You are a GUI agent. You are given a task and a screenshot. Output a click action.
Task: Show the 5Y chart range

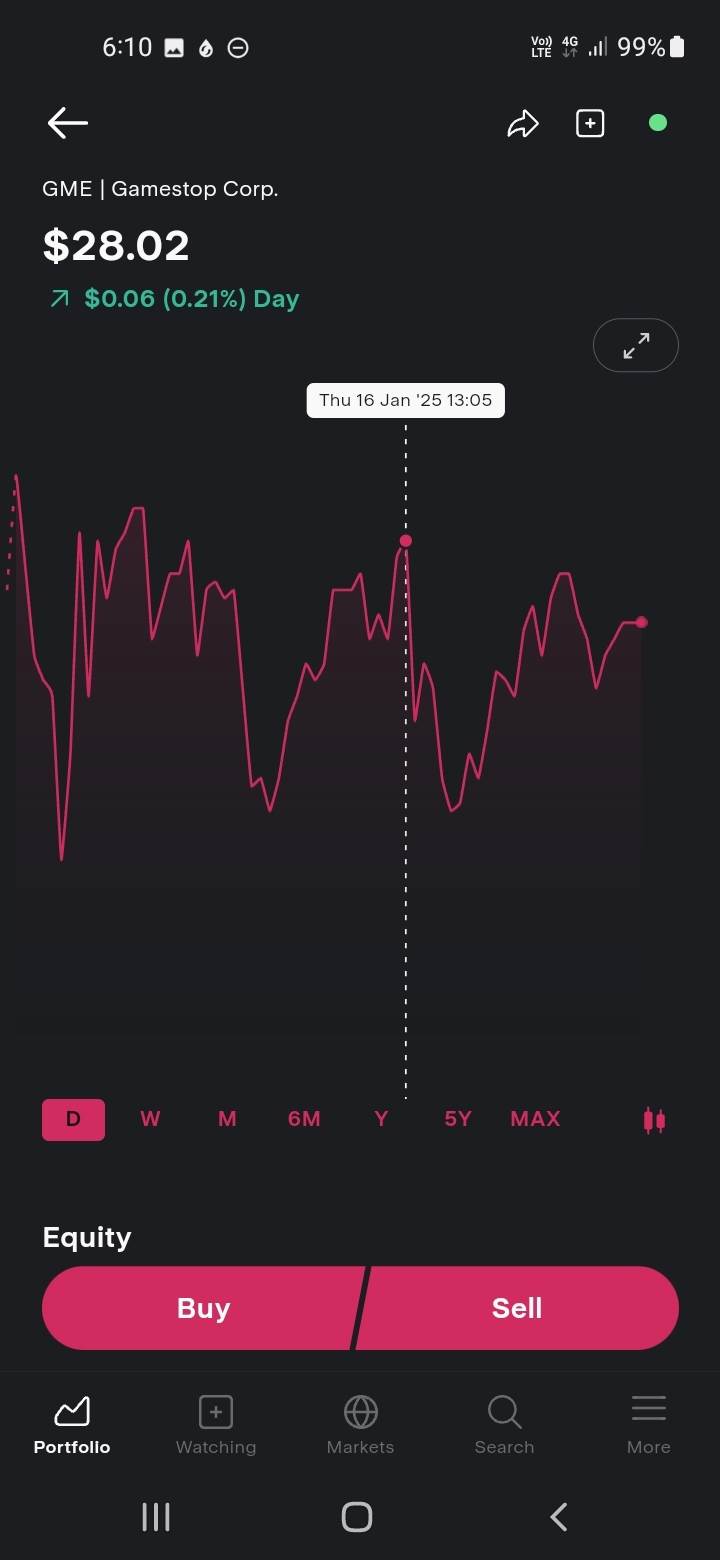click(x=458, y=1119)
